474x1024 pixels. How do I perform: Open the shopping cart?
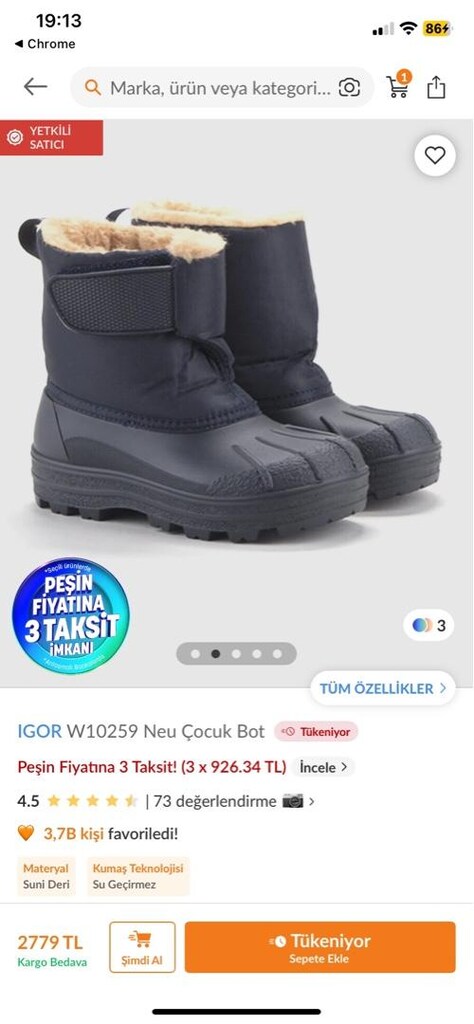pyautogui.click(x=399, y=85)
